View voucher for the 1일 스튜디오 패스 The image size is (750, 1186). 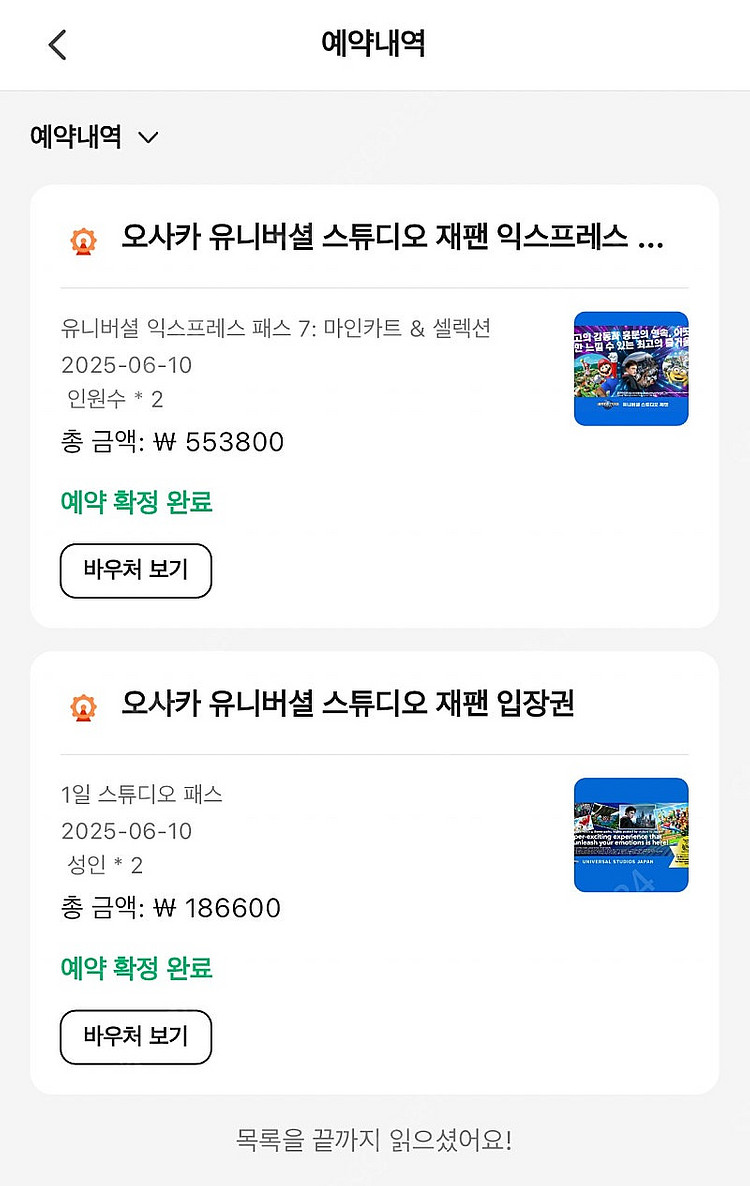point(136,1037)
